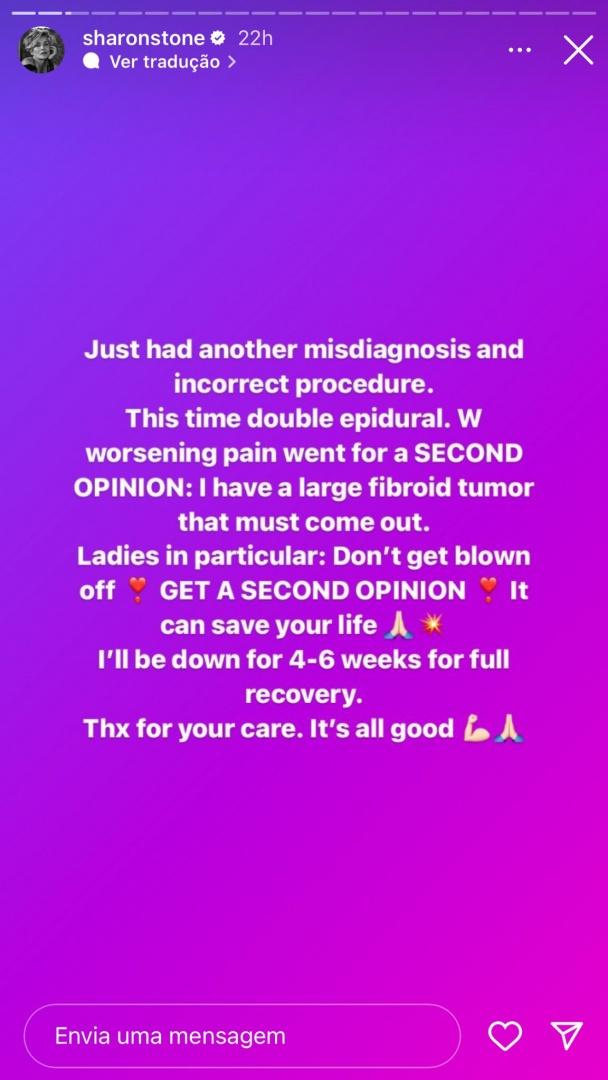Open sharonstone's profile picture
The image size is (608, 1080).
coord(42,50)
